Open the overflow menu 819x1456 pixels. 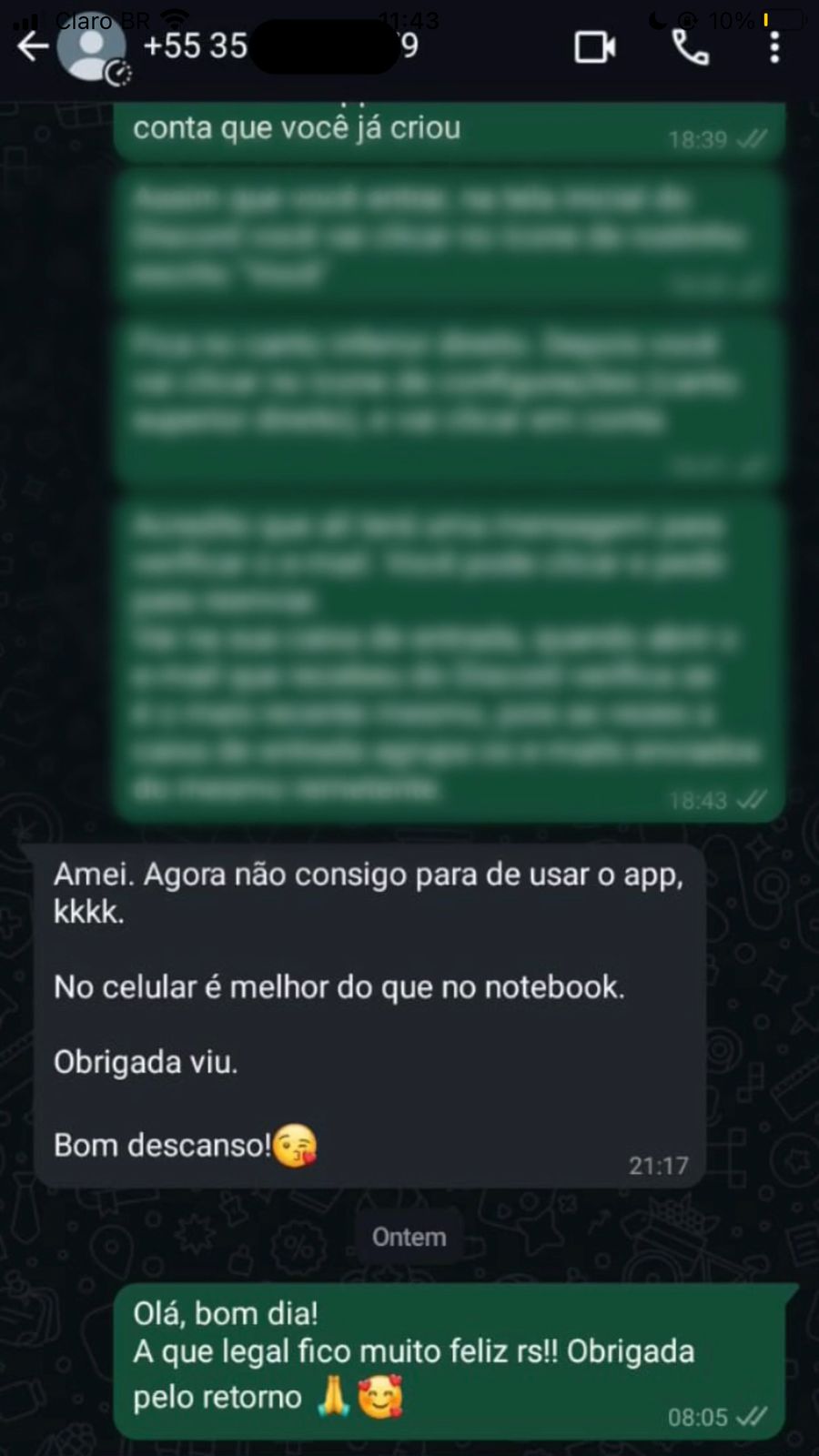(x=774, y=47)
